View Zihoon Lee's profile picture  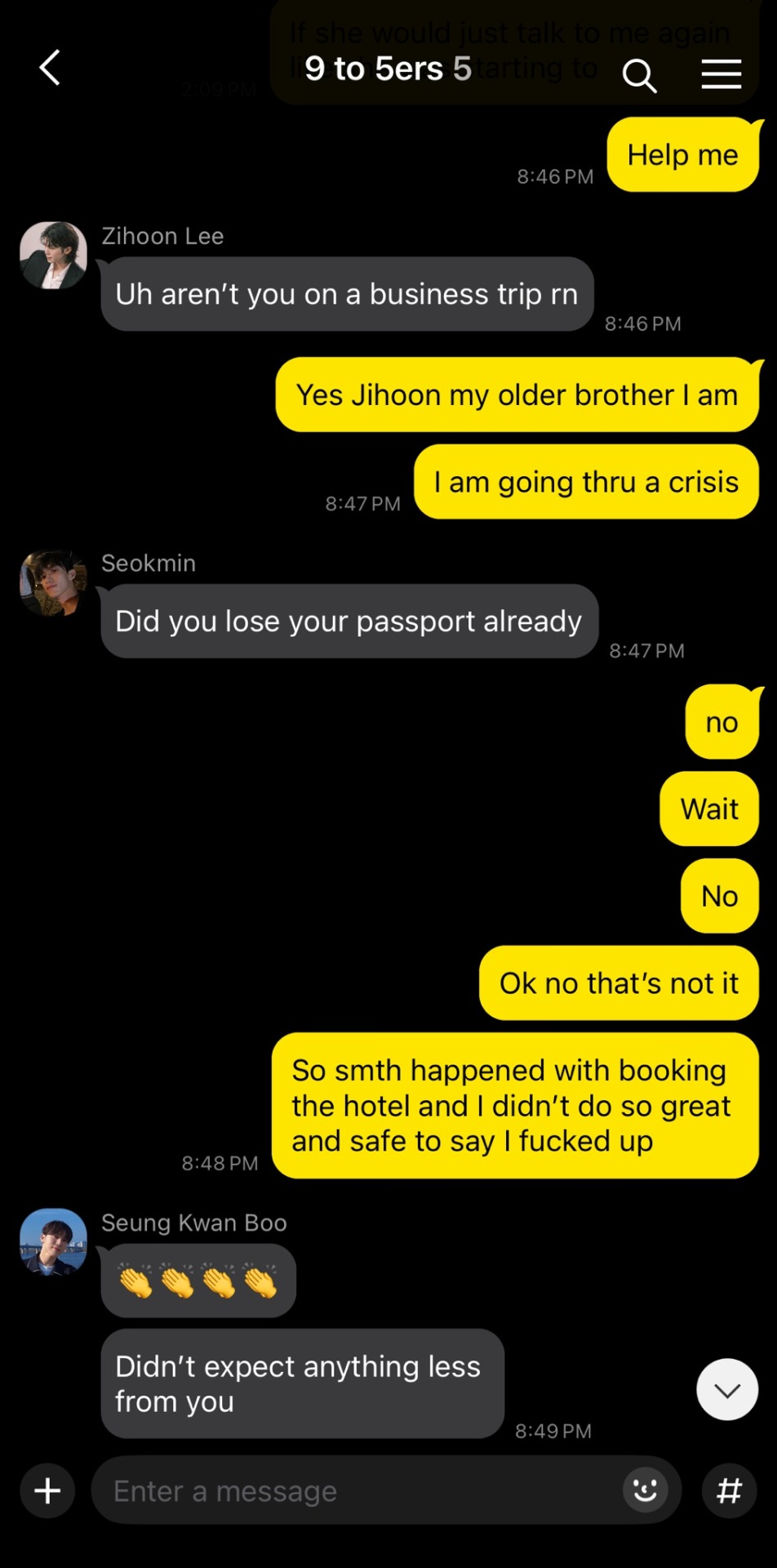54,255
